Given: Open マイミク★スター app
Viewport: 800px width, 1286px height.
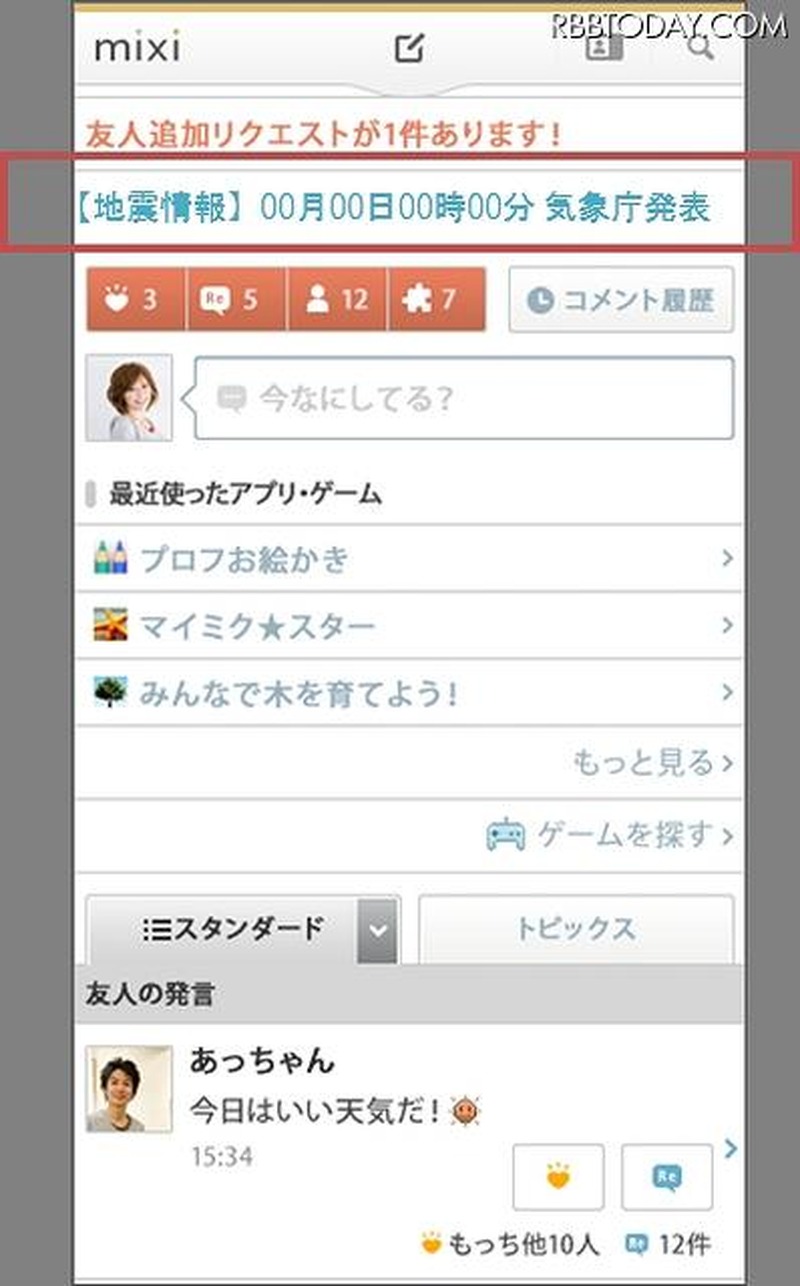Looking at the screenshot, I should (408, 626).
